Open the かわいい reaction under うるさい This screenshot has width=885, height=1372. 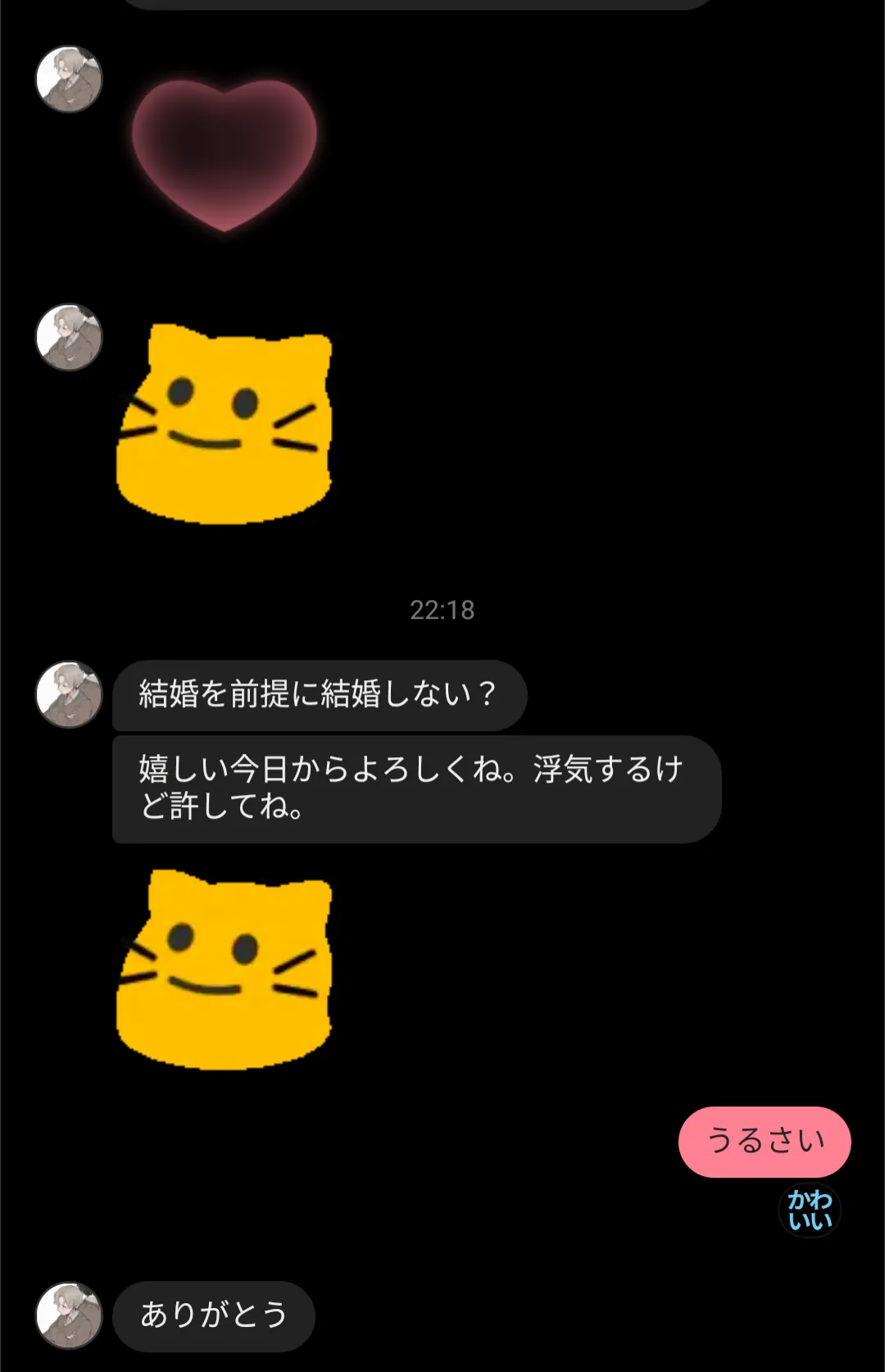tap(810, 1210)
